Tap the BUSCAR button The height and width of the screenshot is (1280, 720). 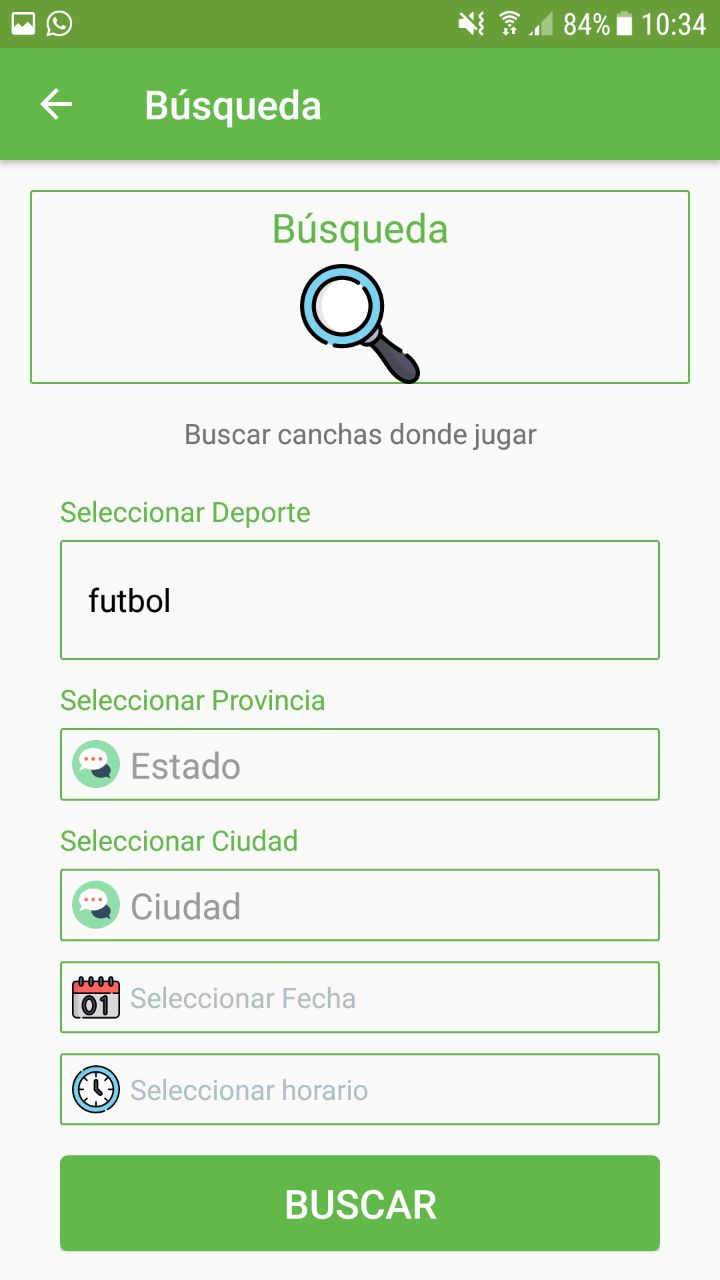point(360,1203)
